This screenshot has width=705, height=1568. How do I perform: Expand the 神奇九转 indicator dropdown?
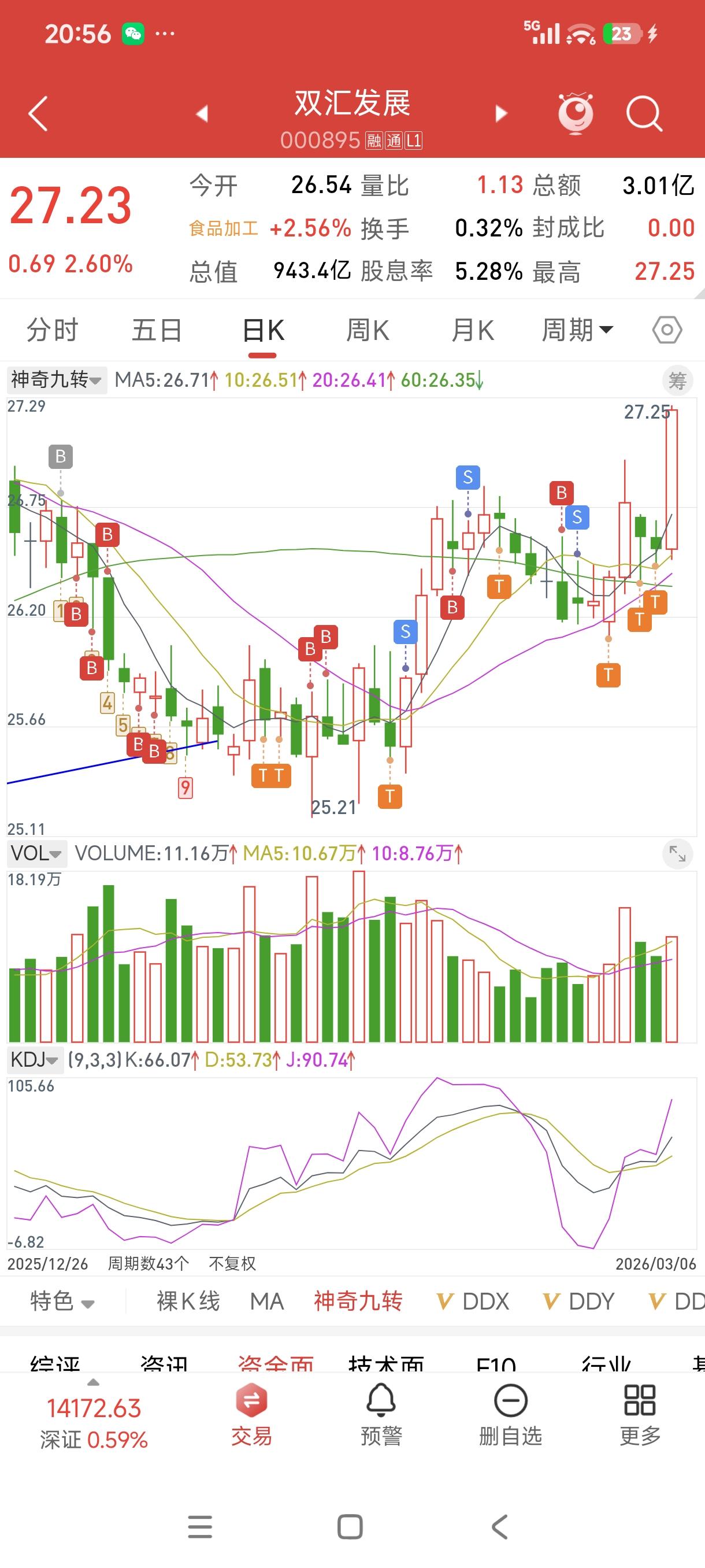pos(57,380)
